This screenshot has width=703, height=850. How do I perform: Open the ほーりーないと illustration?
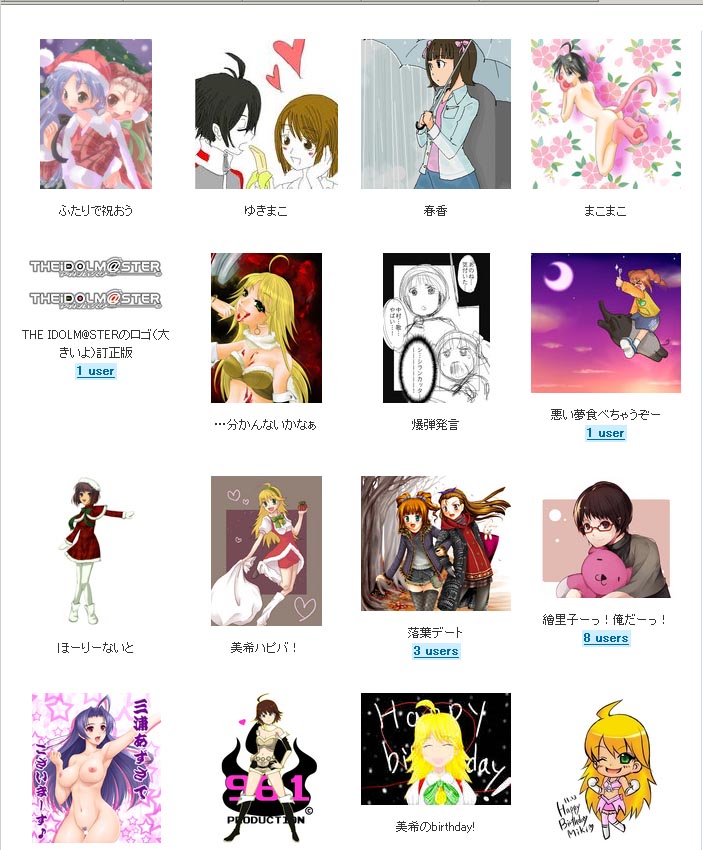tap(96, 550)
